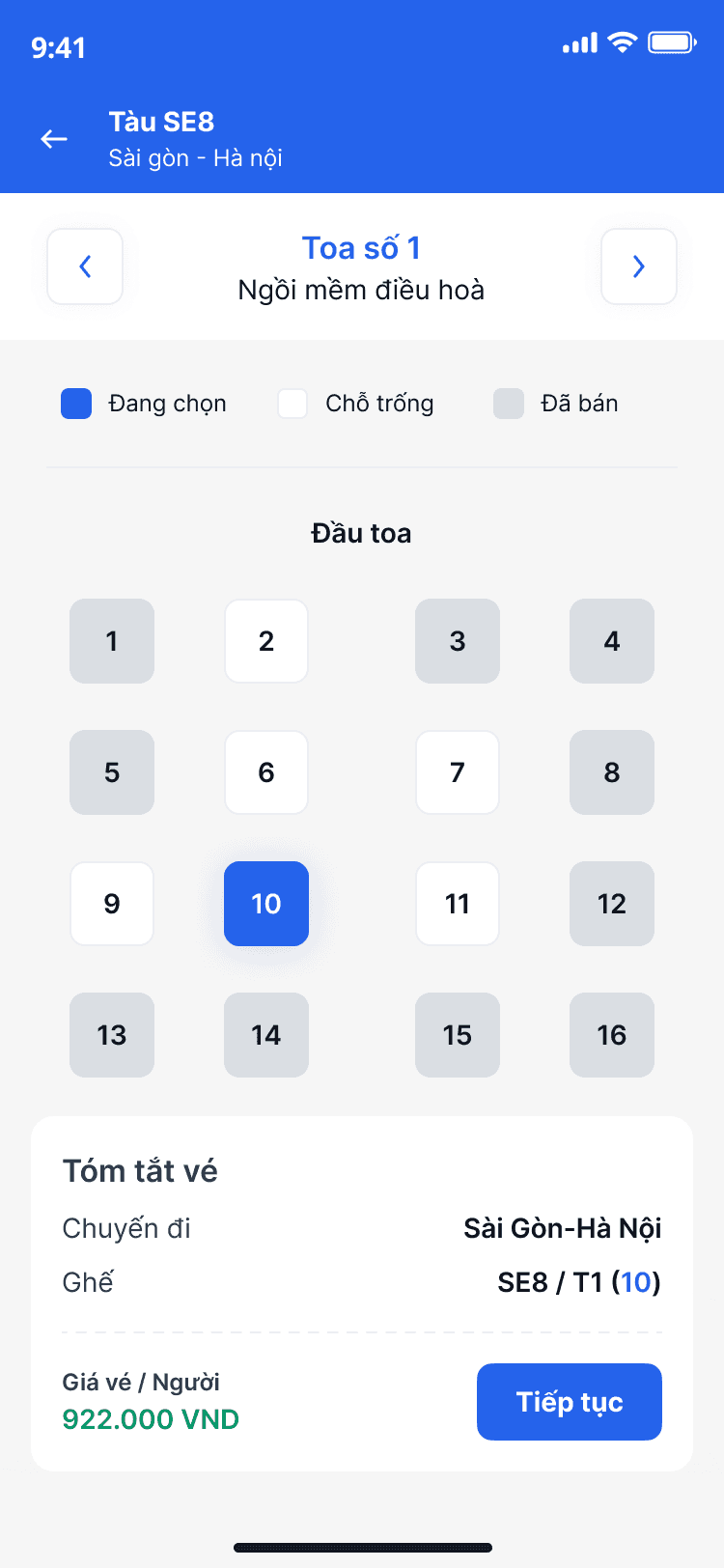Image resolution: width=724 pixels, height=1568 pixels.
Task: Tap sold seat 16
Action: coord(612,1035)
